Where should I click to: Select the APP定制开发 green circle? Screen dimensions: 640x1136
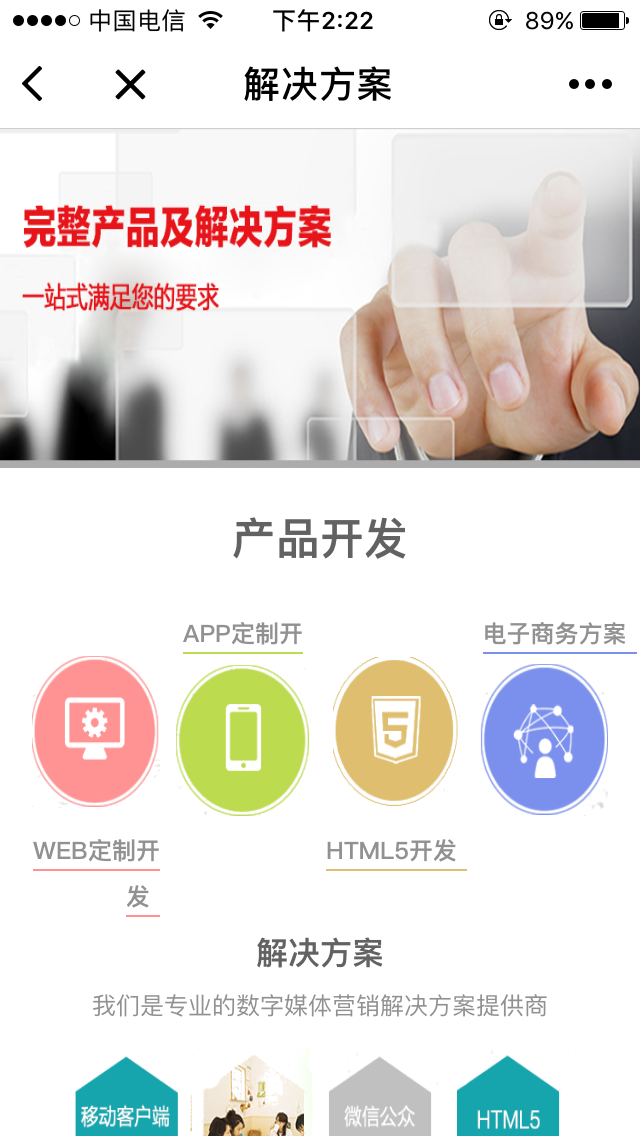pos(242,740)
